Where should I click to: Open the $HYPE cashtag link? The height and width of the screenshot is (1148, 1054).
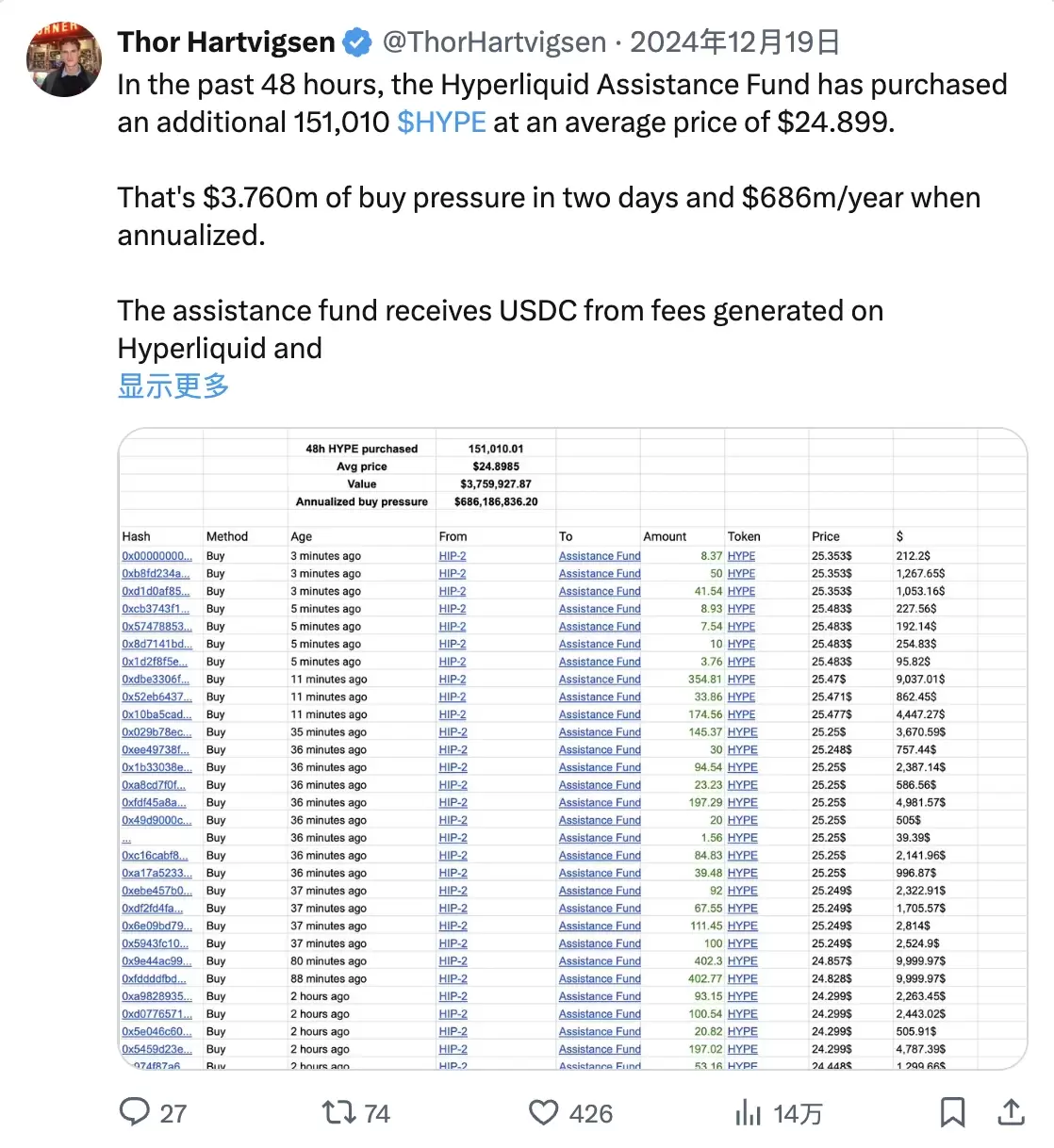441,123
